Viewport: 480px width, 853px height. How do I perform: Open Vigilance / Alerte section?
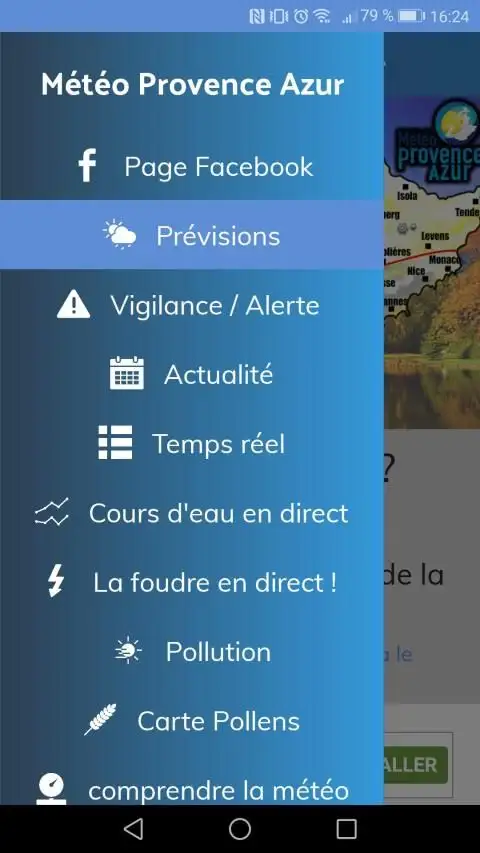(192, 305)
